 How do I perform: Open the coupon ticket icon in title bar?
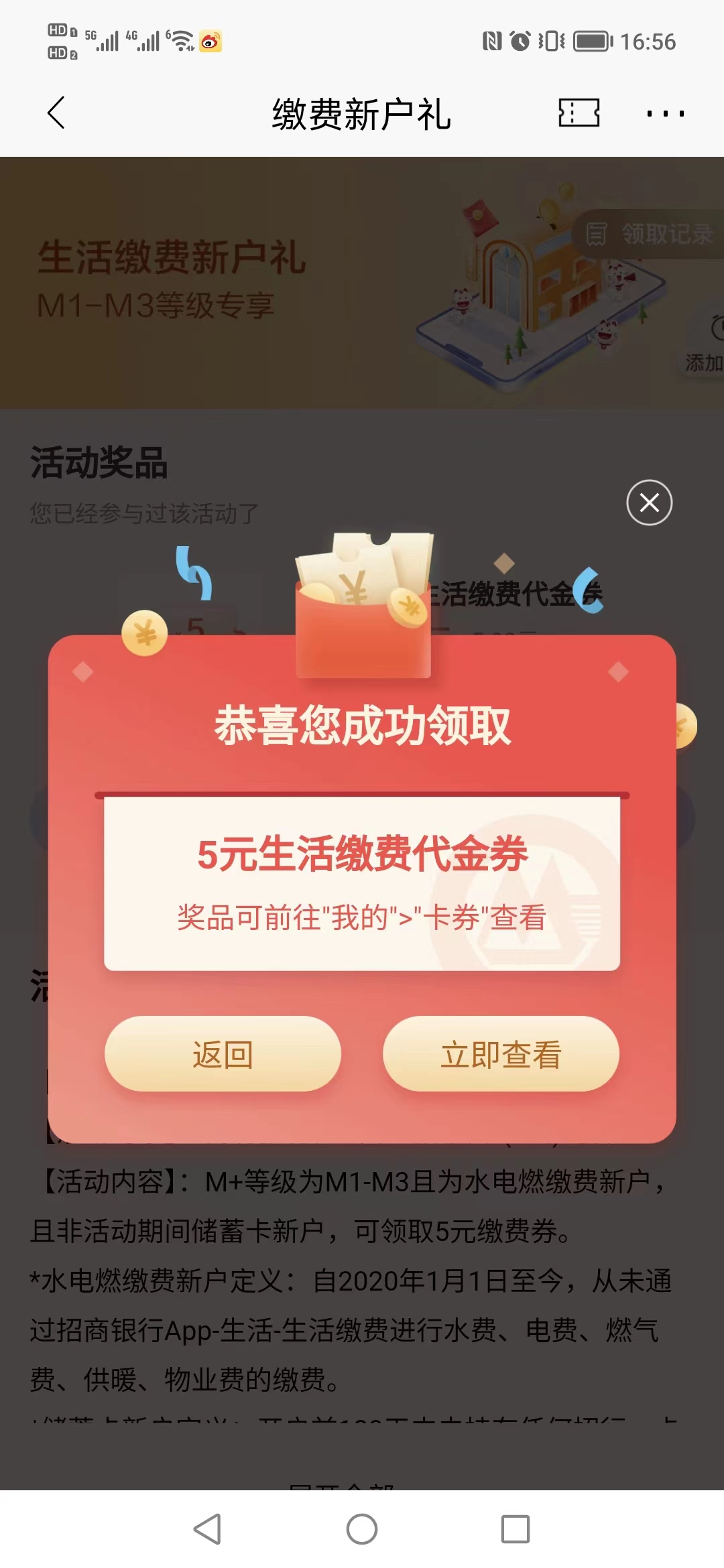click(x=579, y=113)
